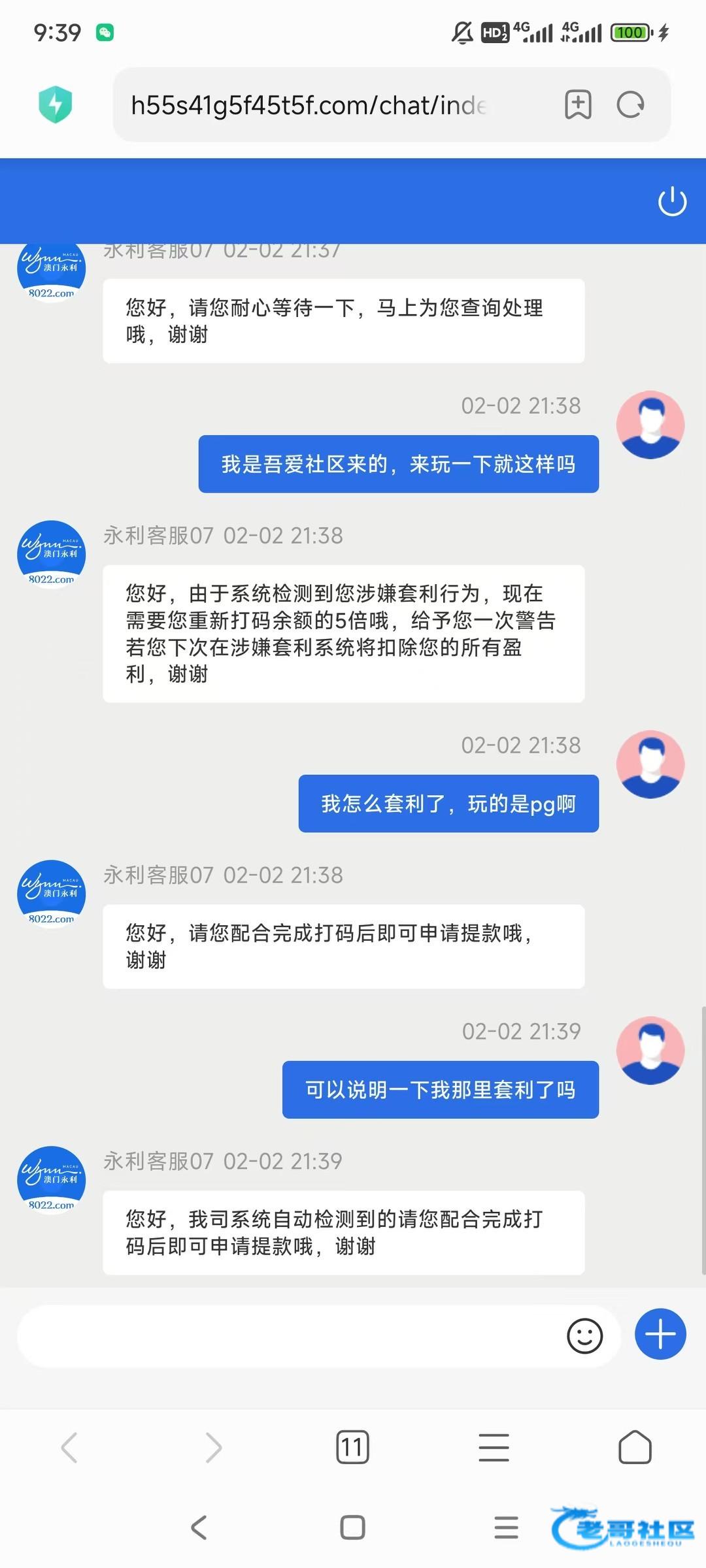Tap the blue plus attachment button

[660, 1334]
